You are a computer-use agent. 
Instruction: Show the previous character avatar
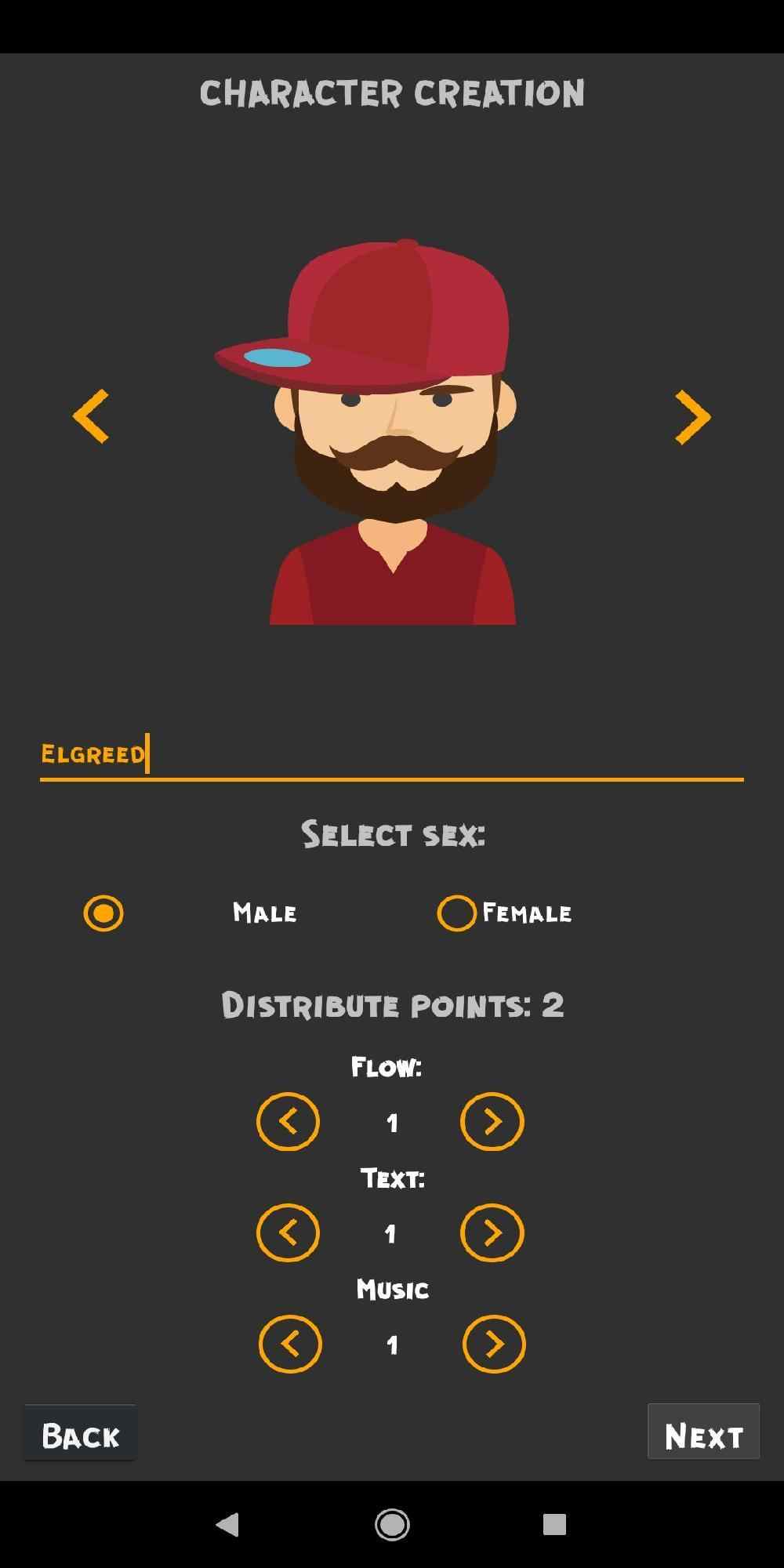tap(91, 416)
